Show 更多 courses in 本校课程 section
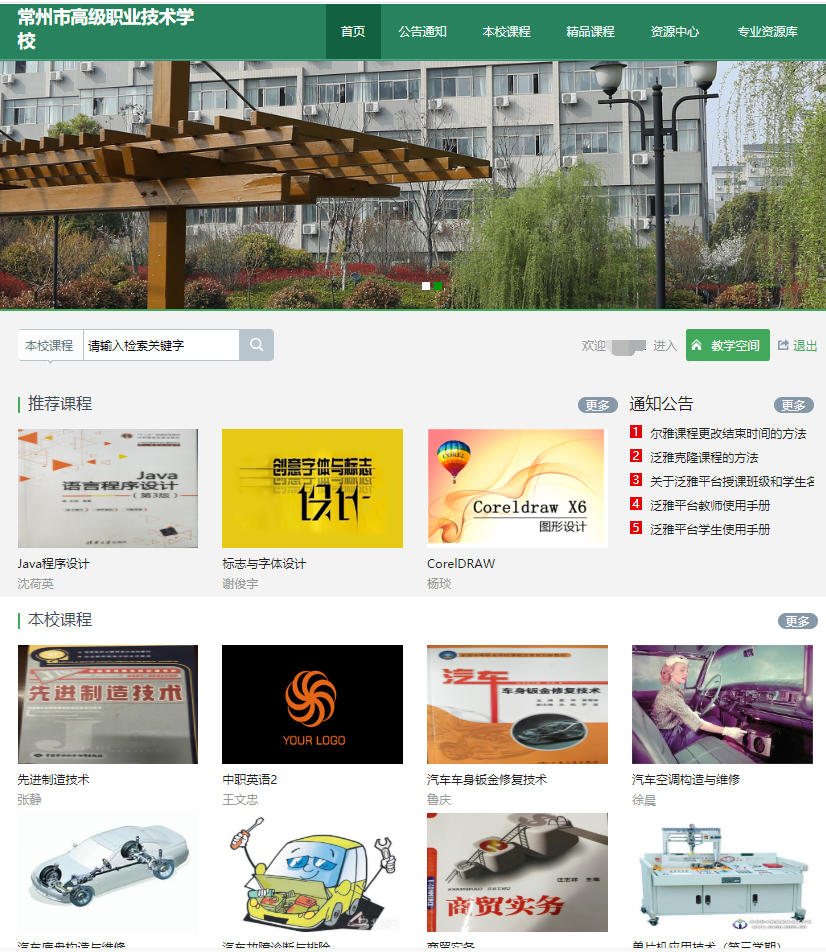826x952 pixels. pyautogui.click(x=797, y=621)
